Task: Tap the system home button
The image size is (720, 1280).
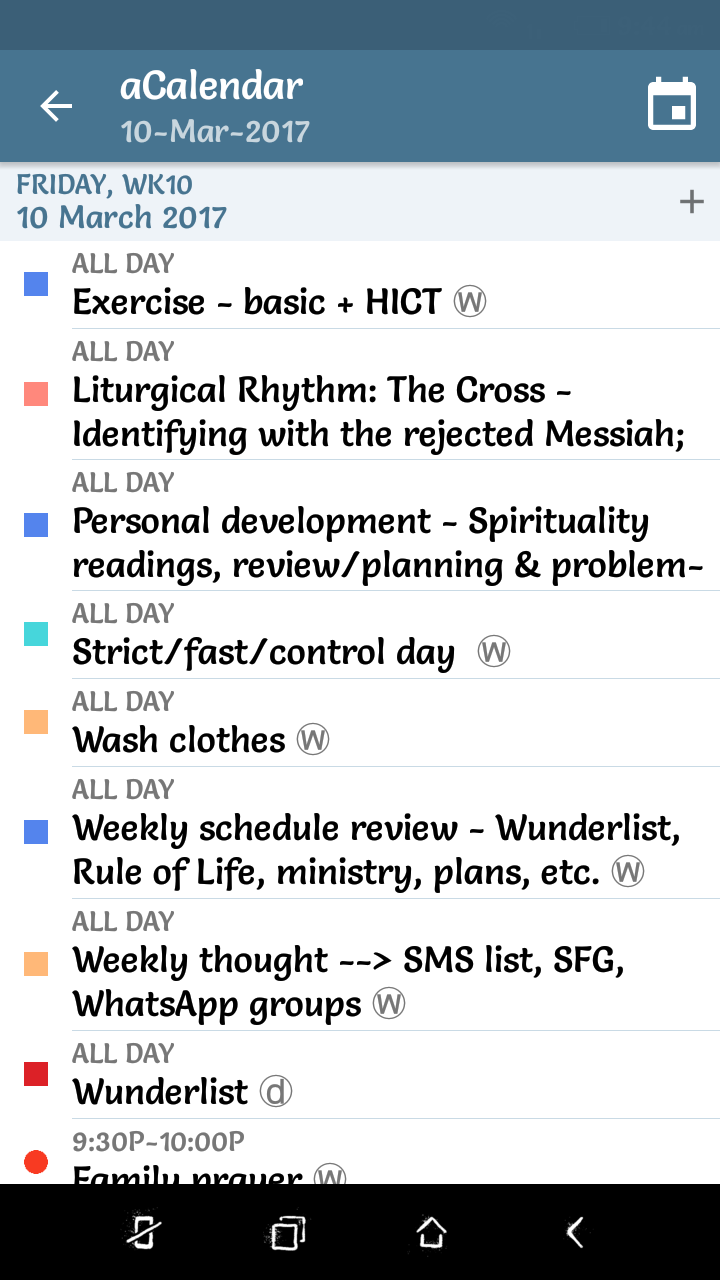Action: [431, 1232]
